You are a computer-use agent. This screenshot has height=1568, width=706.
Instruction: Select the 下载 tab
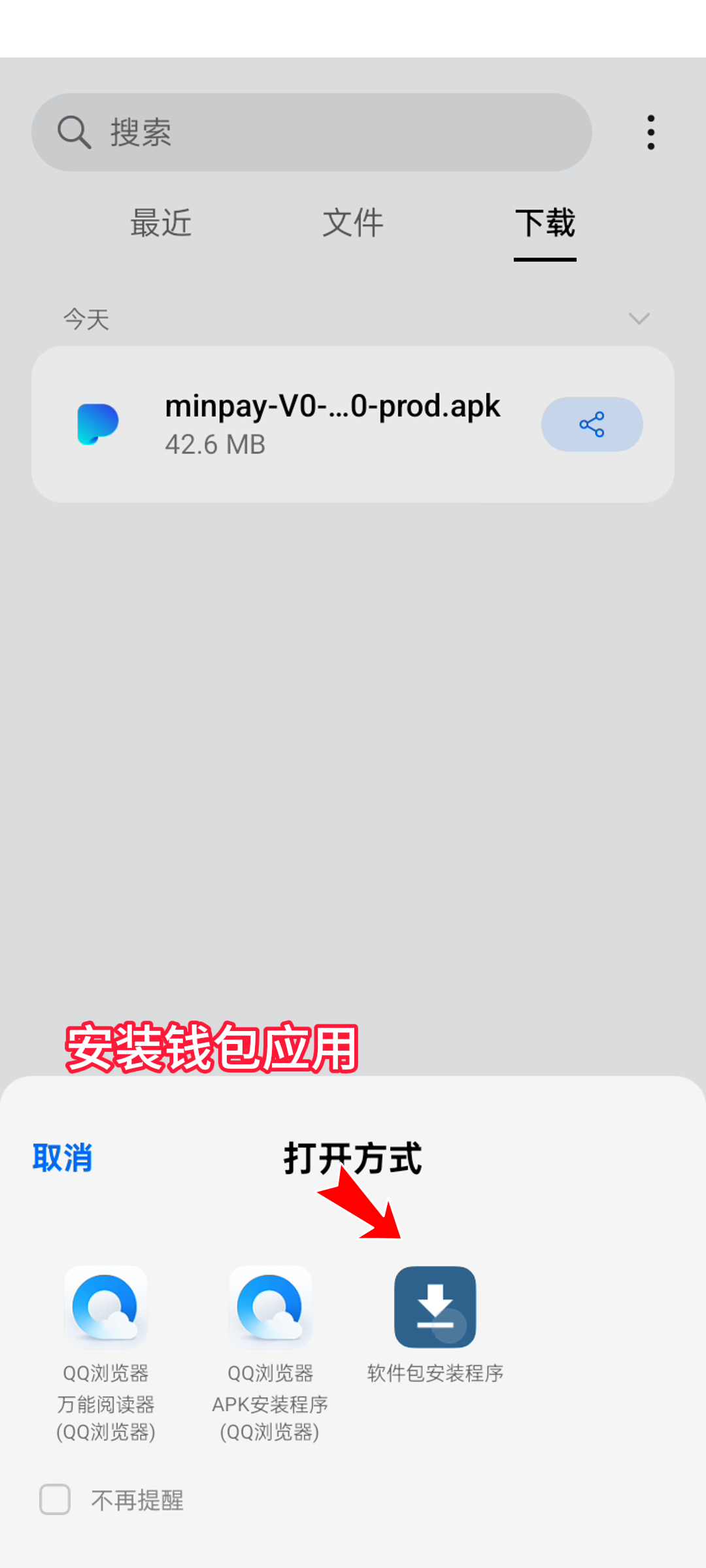pos(545,223)
